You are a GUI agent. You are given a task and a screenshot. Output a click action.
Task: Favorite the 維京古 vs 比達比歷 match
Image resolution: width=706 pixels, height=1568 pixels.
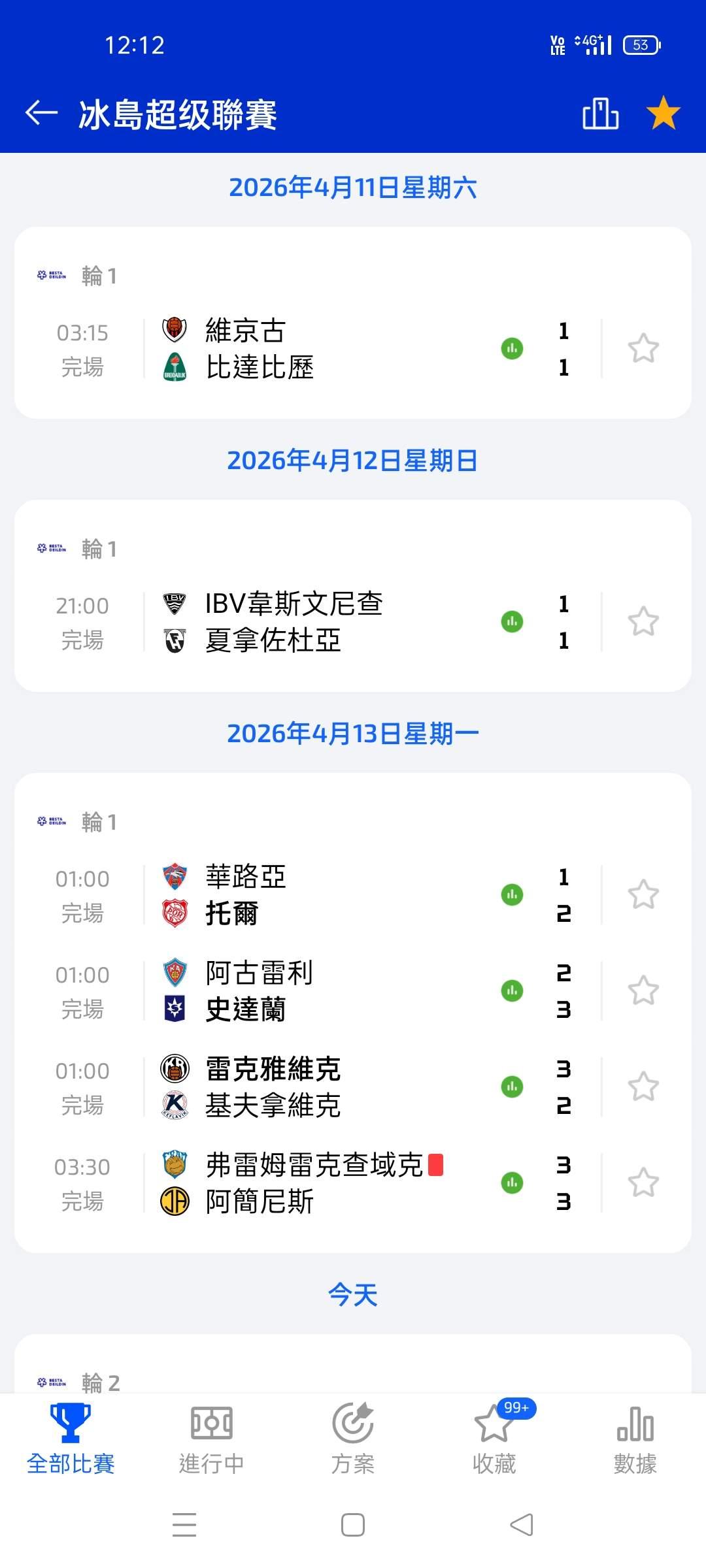[x=643, y=348]
